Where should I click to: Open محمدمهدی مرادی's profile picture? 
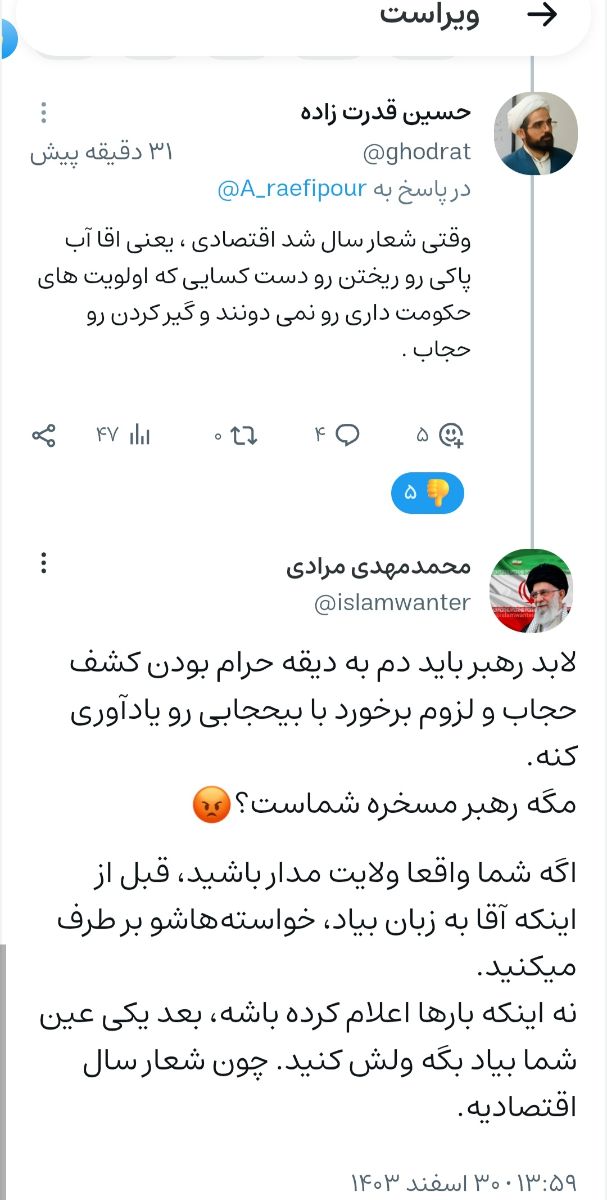coord(530,591)
